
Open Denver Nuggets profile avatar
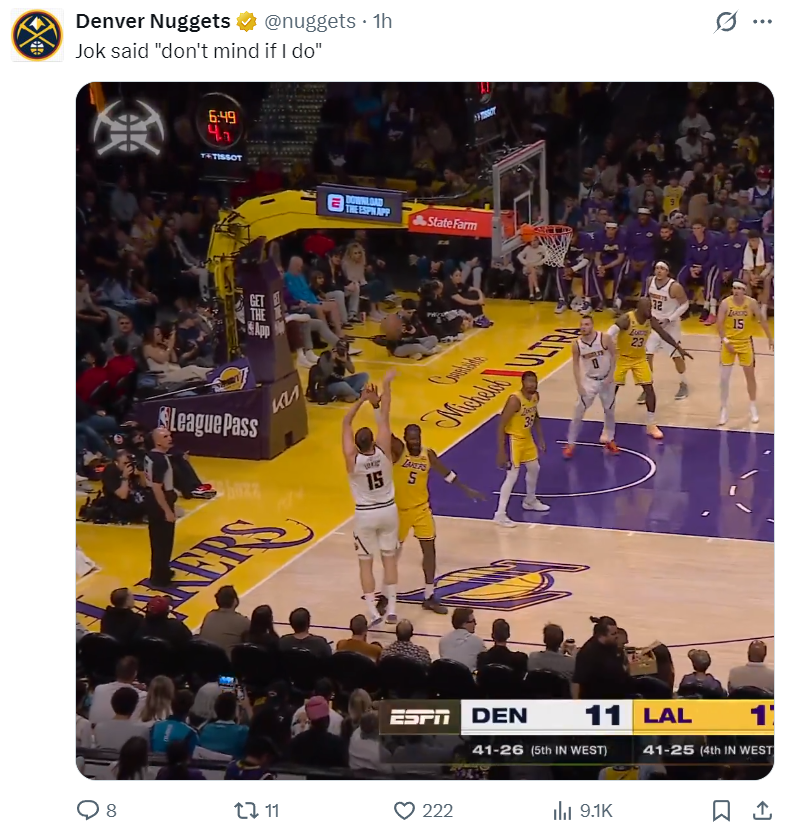click(37, 36)
